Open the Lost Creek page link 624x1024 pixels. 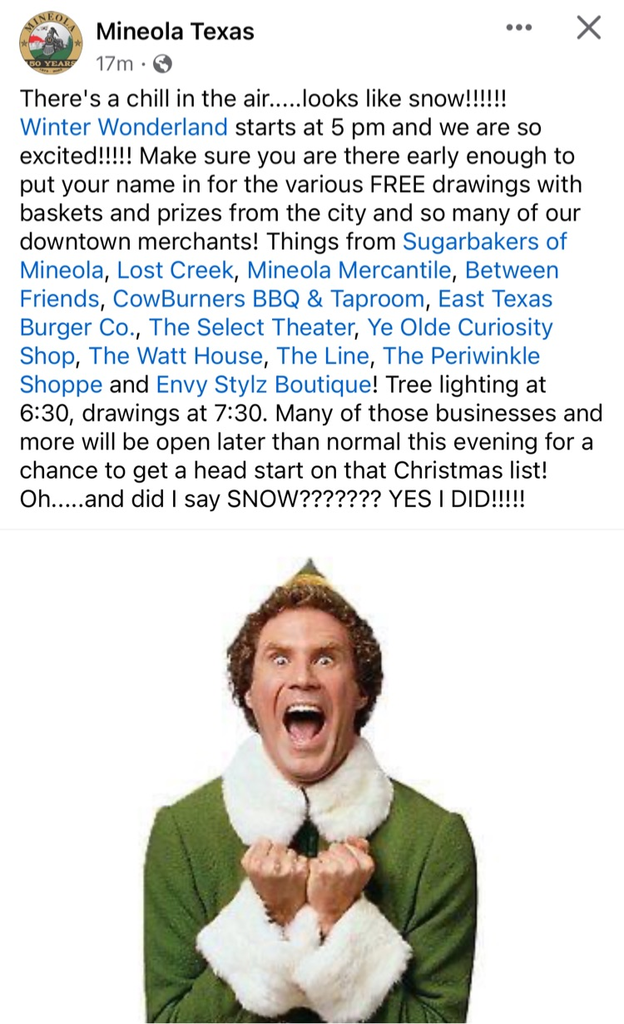pyautogui.click(x=175, y=270)
